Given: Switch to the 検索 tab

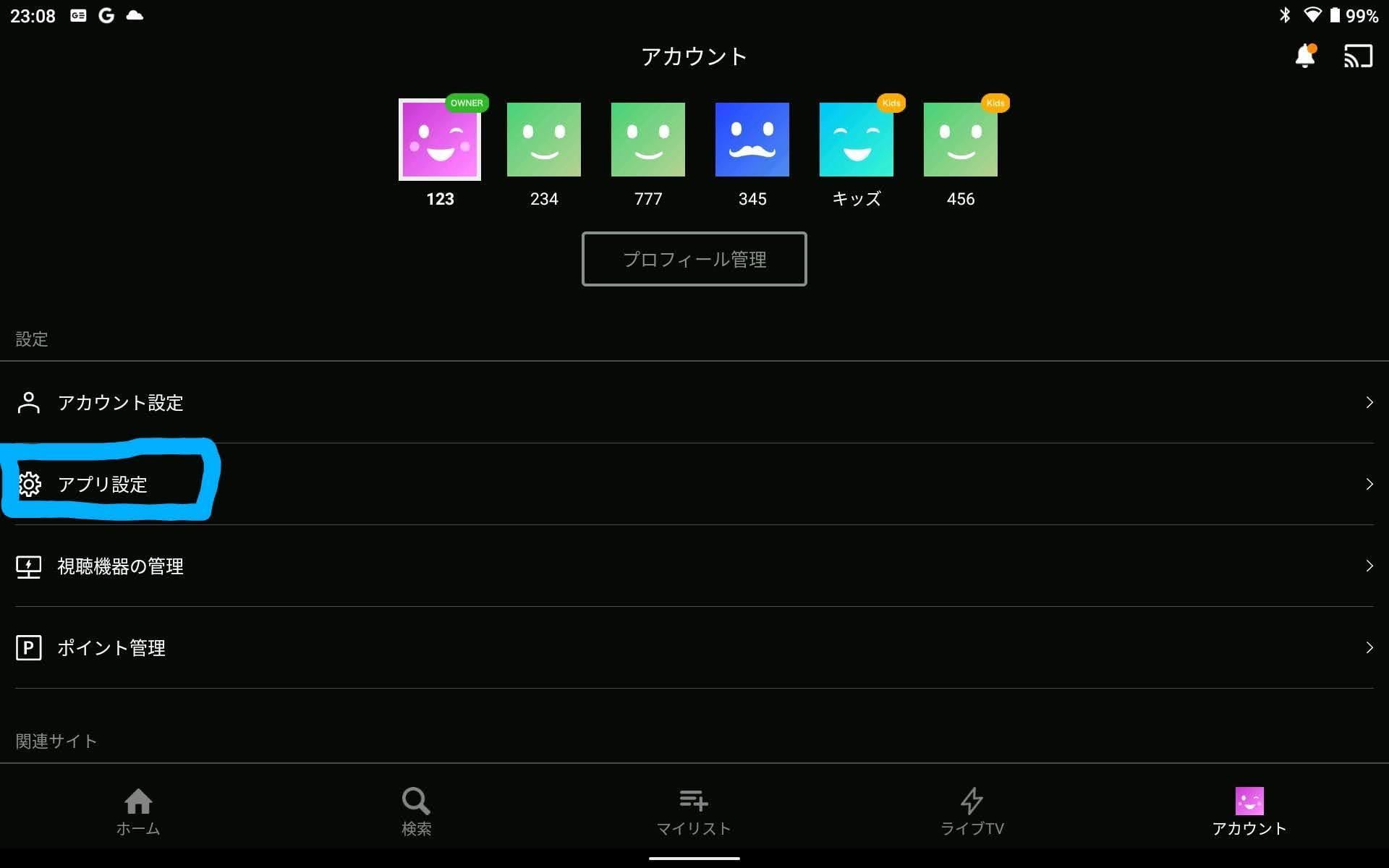Looking at the screenshot, I should 416,812.
